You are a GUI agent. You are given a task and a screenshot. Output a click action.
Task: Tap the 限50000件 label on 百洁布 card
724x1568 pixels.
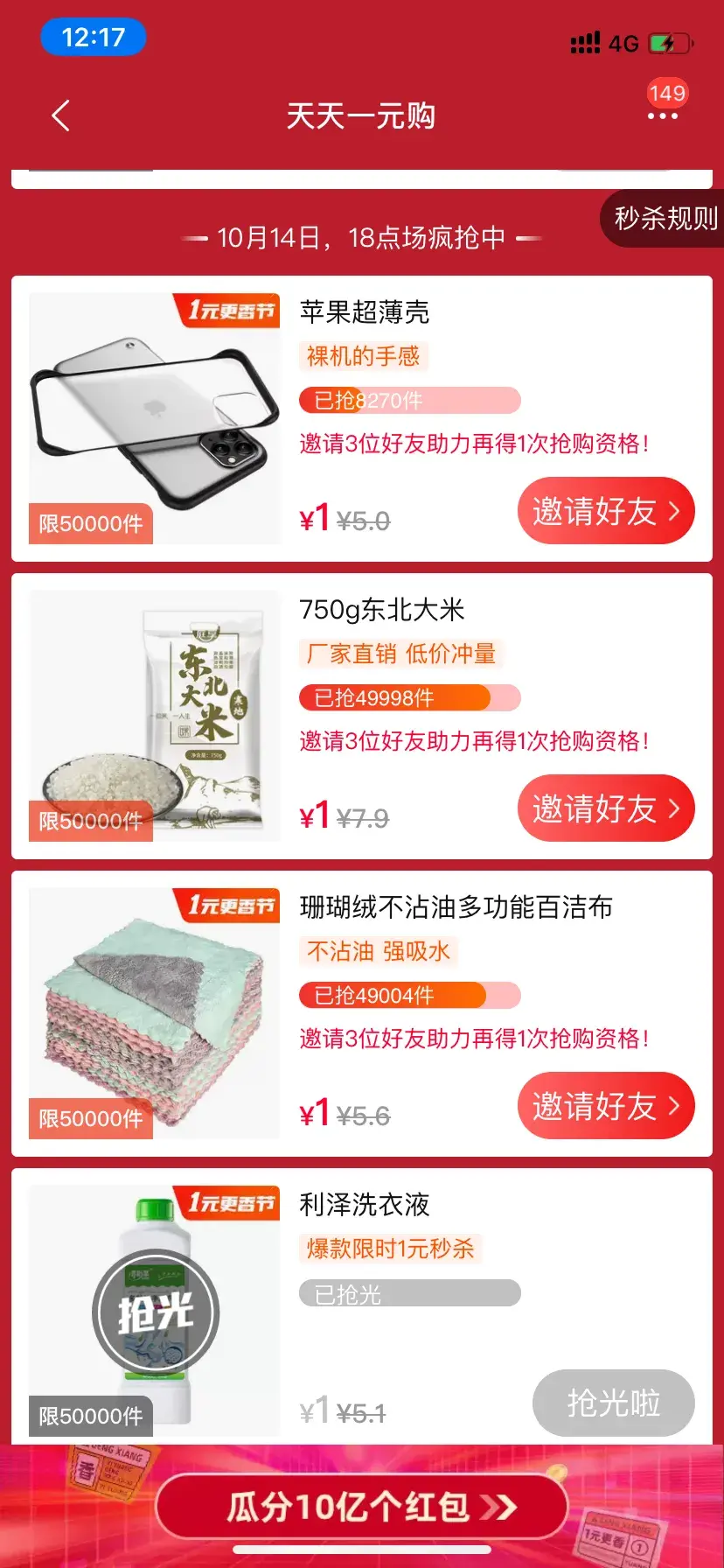(91, 1118)
